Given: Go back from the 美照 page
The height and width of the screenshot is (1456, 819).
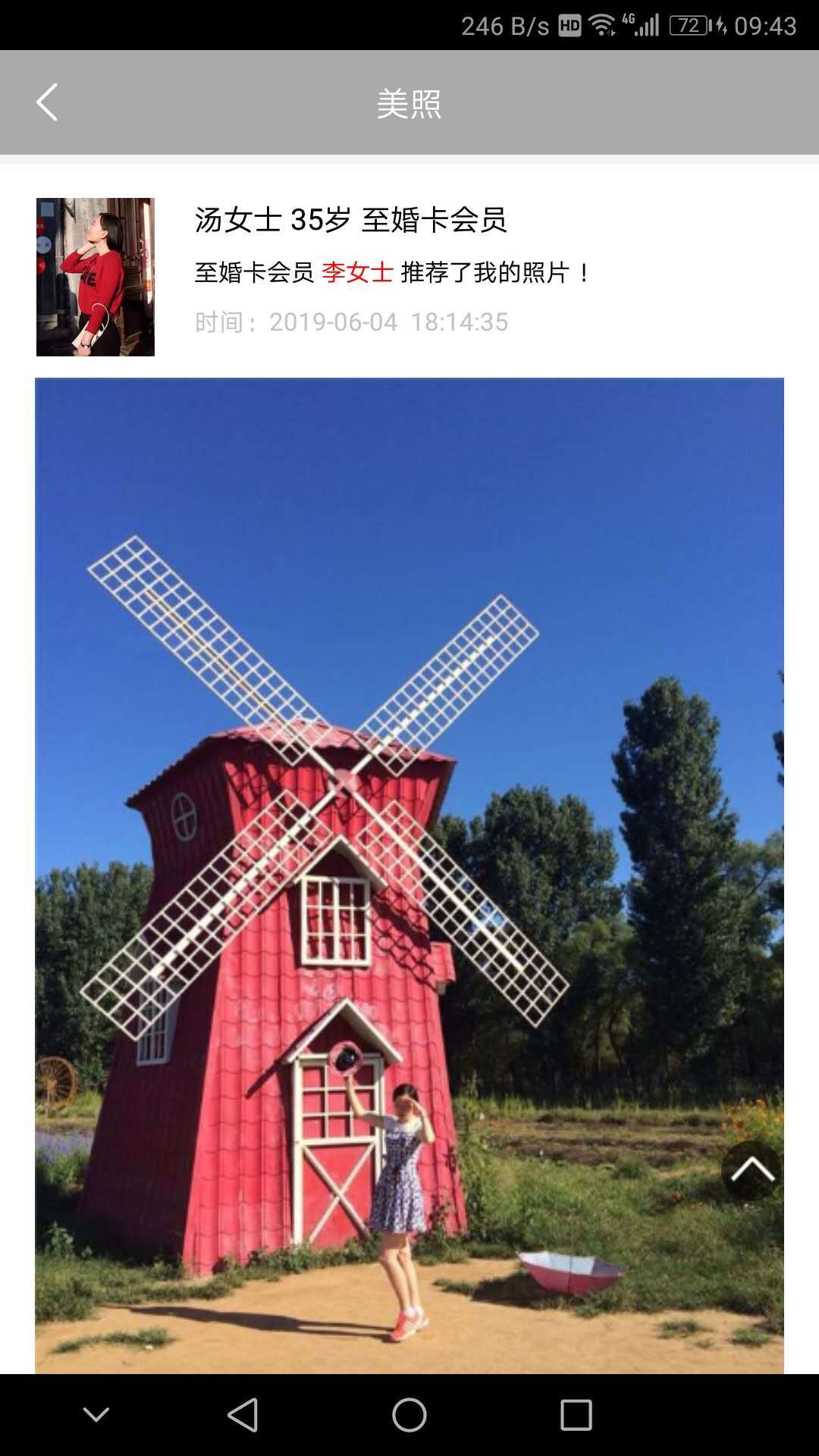Looking at the screenshot, I should click(47, 102).
